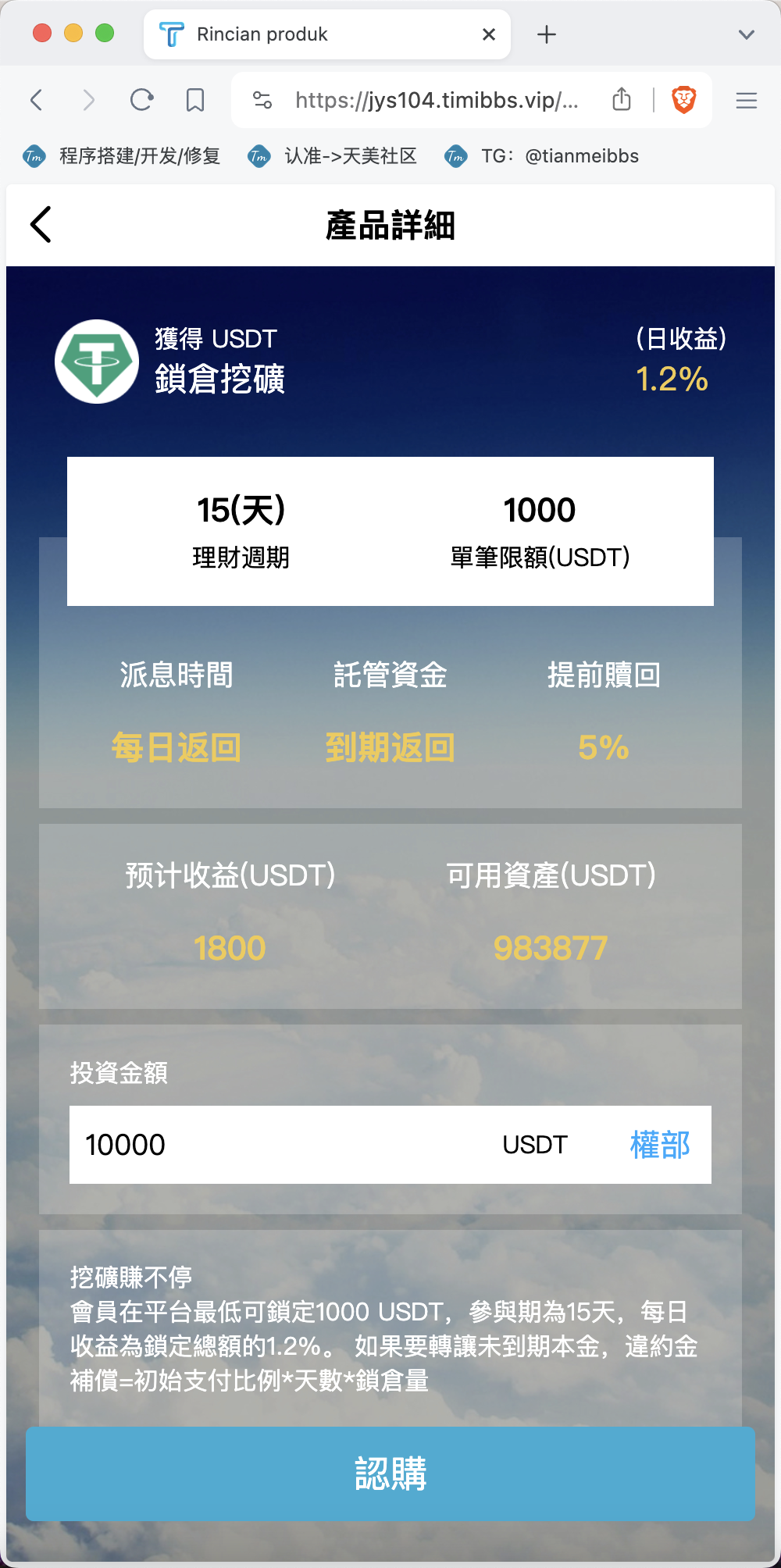
Task: Open a new browser tab
Action: (547, 34)
